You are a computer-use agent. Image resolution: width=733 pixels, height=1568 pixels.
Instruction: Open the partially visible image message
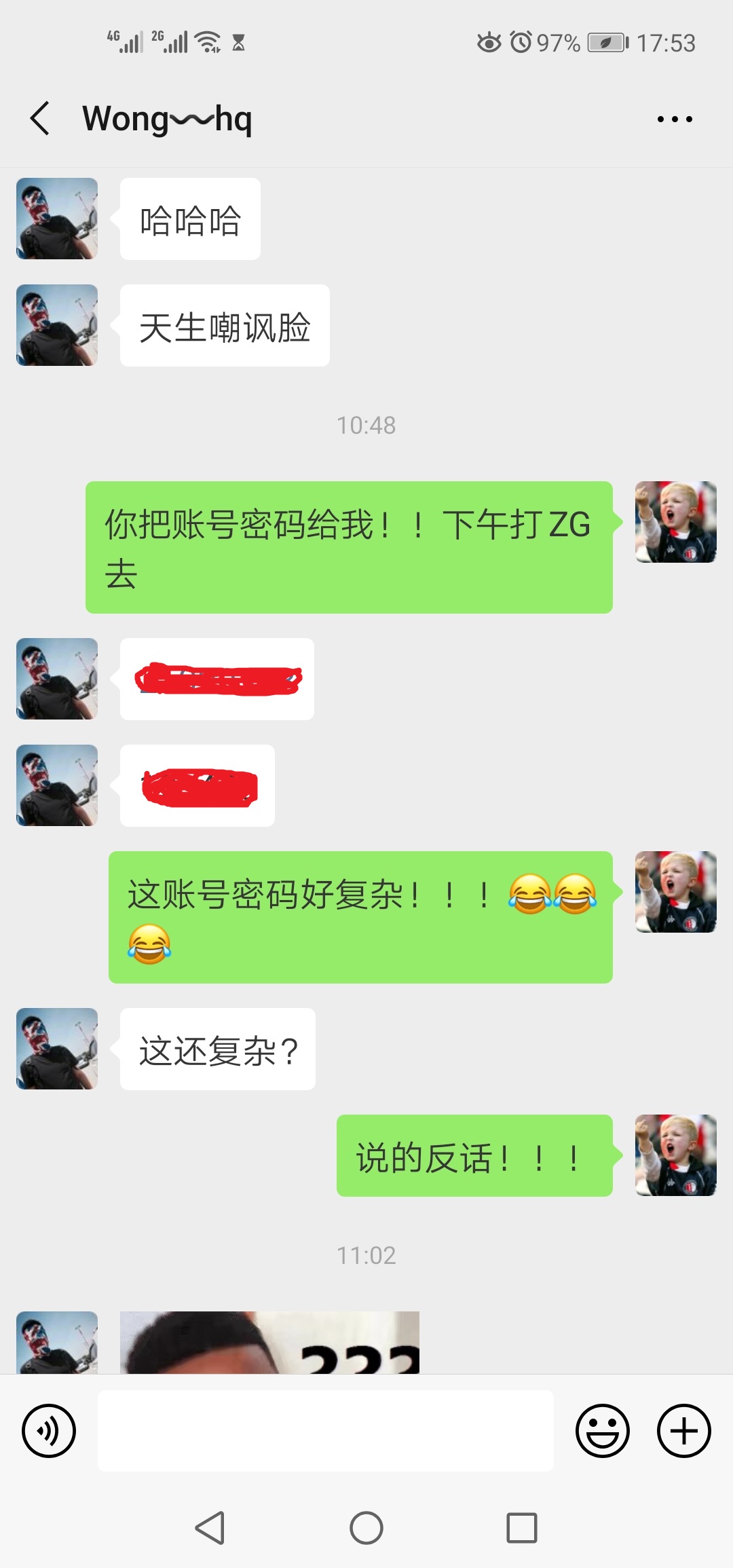[269, 1343]
